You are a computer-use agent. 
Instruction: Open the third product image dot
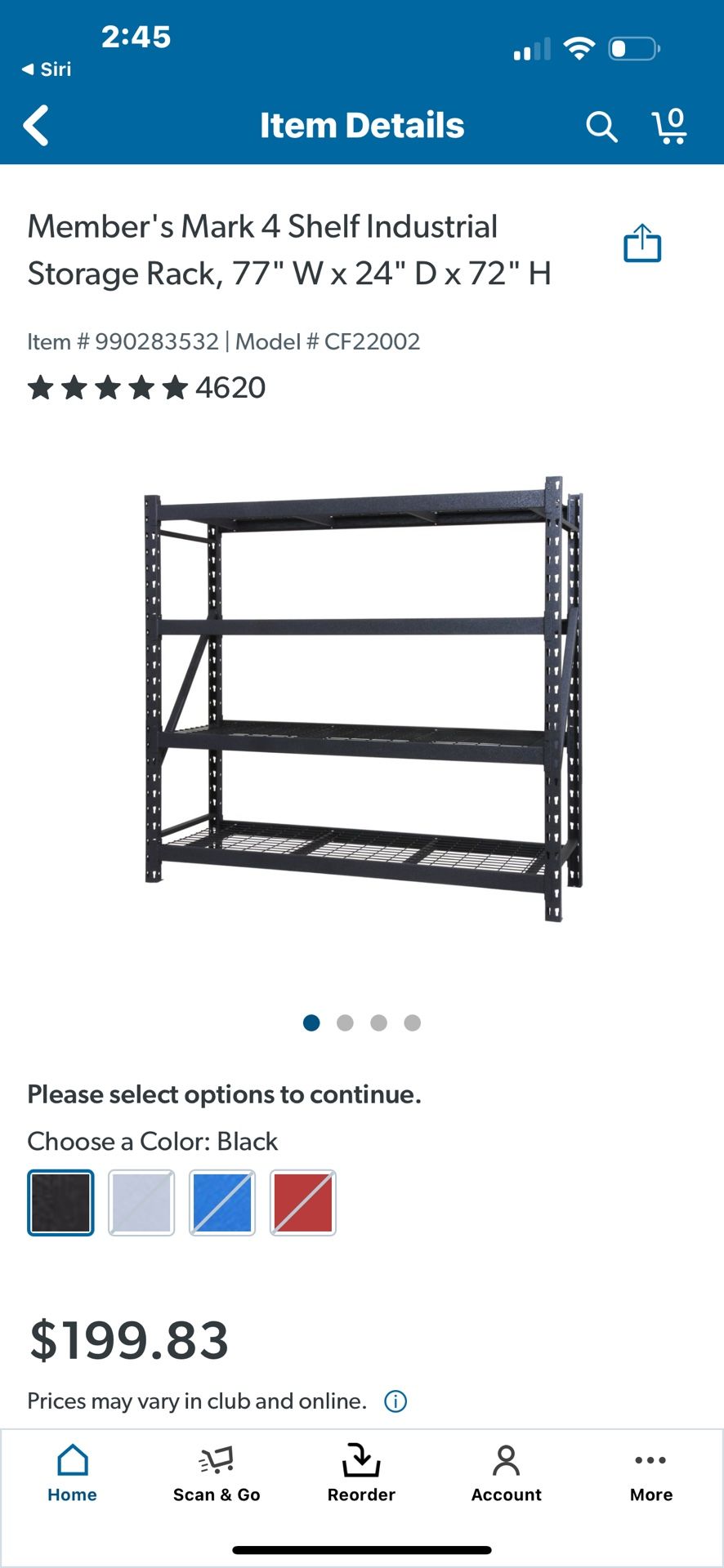tap(378, 1022)
